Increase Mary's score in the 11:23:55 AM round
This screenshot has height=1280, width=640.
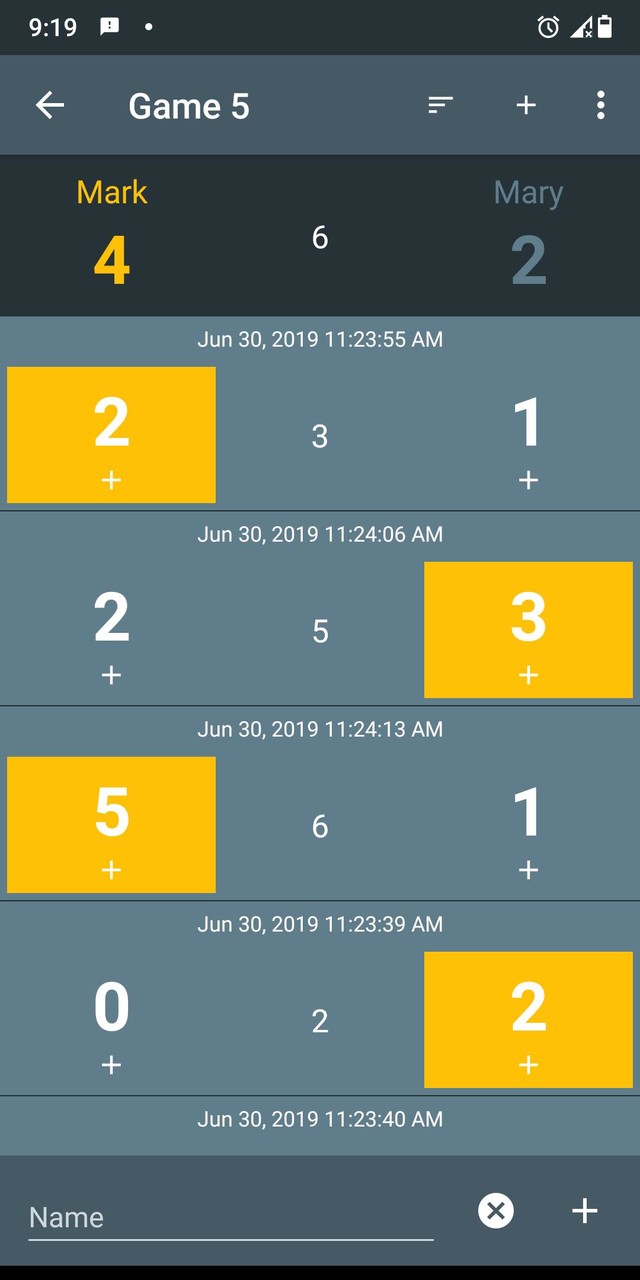click(x=528, y=481)
